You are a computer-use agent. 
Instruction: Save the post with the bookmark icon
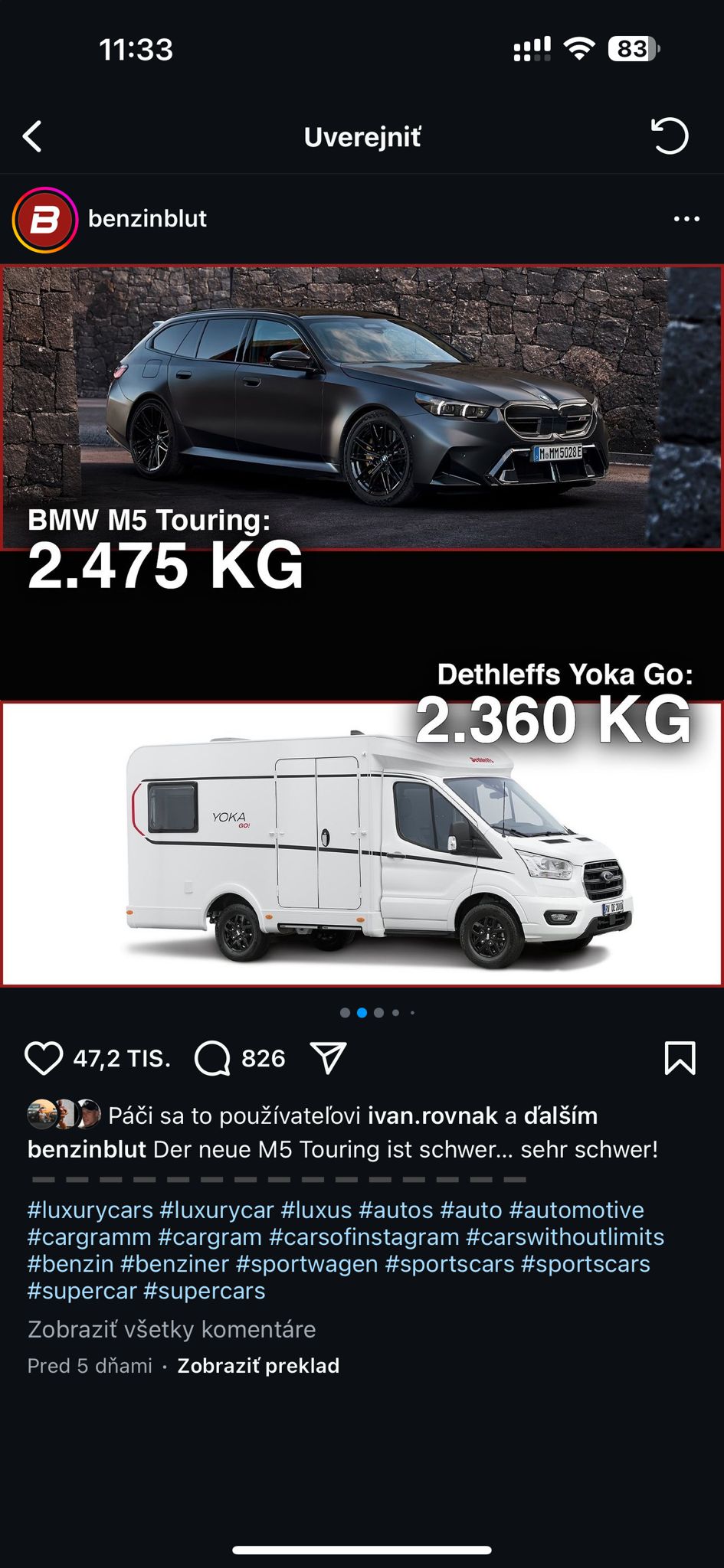click(680, 1058)
